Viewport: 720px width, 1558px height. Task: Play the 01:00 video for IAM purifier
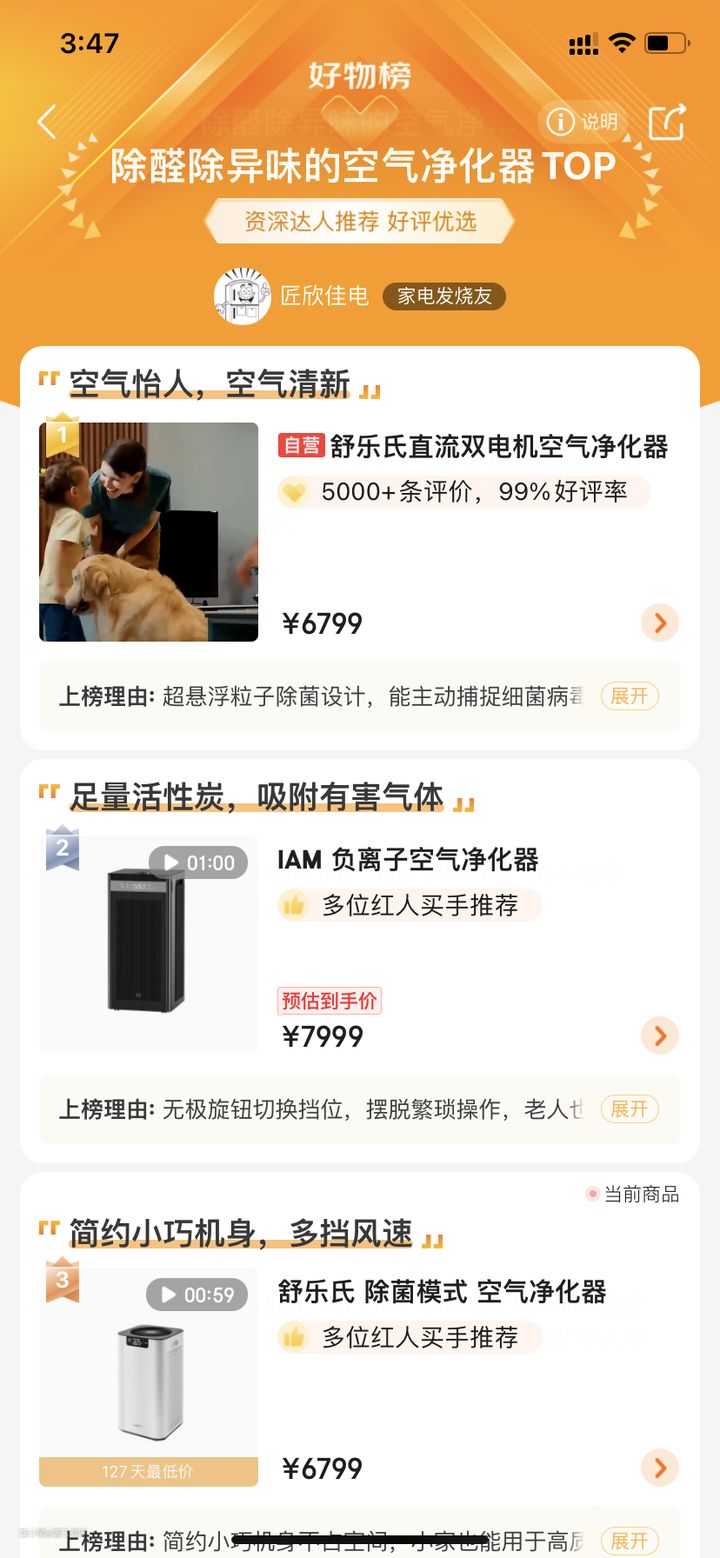[x=198, y=862]
